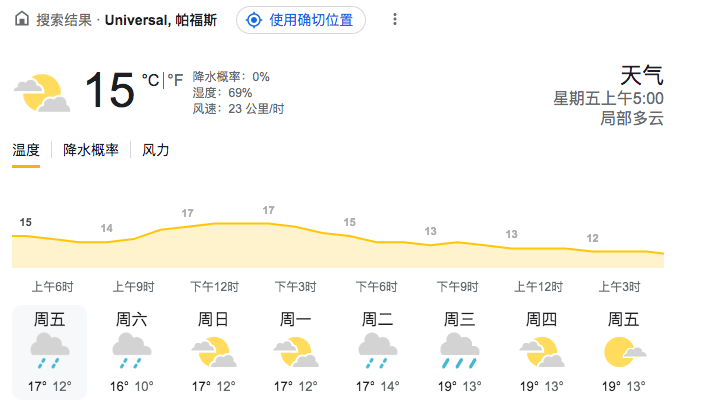This screenshot has width=701, height=417.
Task: Open 周四 daily forecast
Action: [541, 352]
